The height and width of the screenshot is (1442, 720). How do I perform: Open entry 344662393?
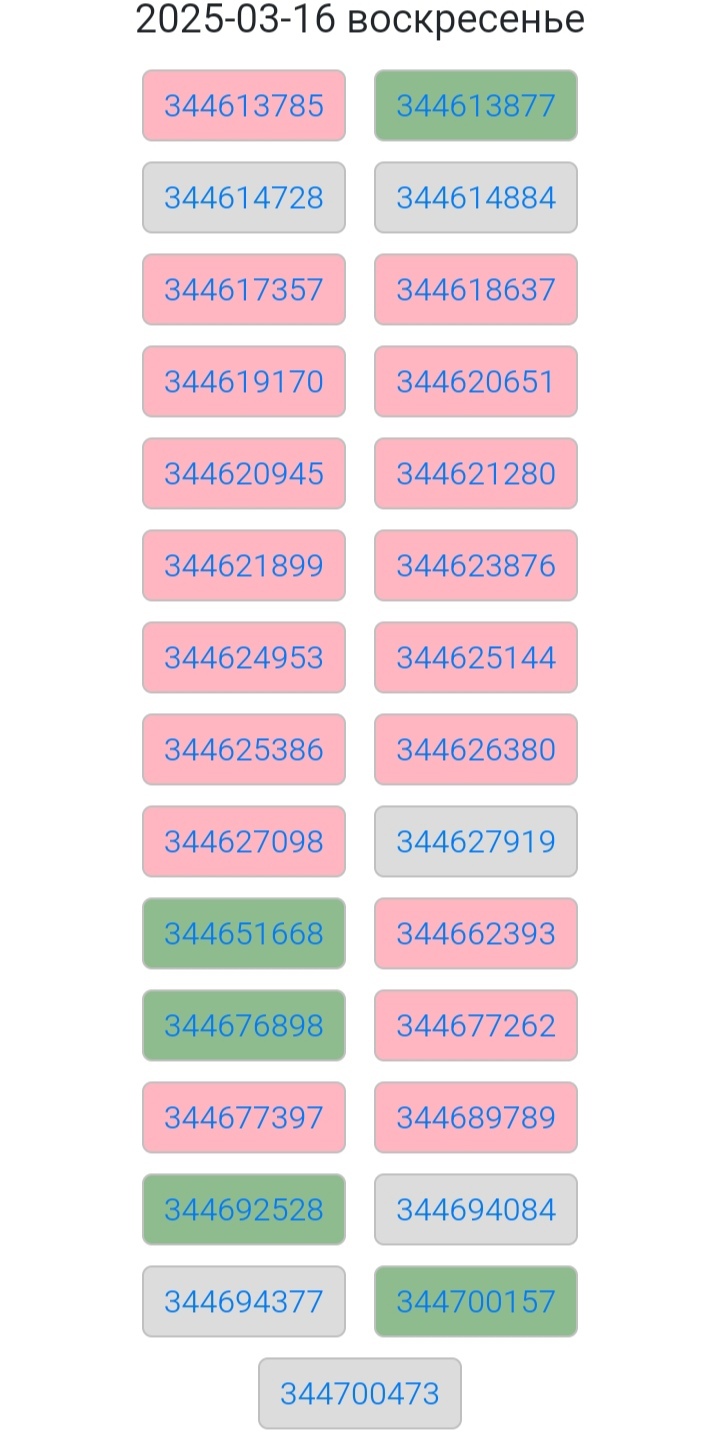pos(476,933)
